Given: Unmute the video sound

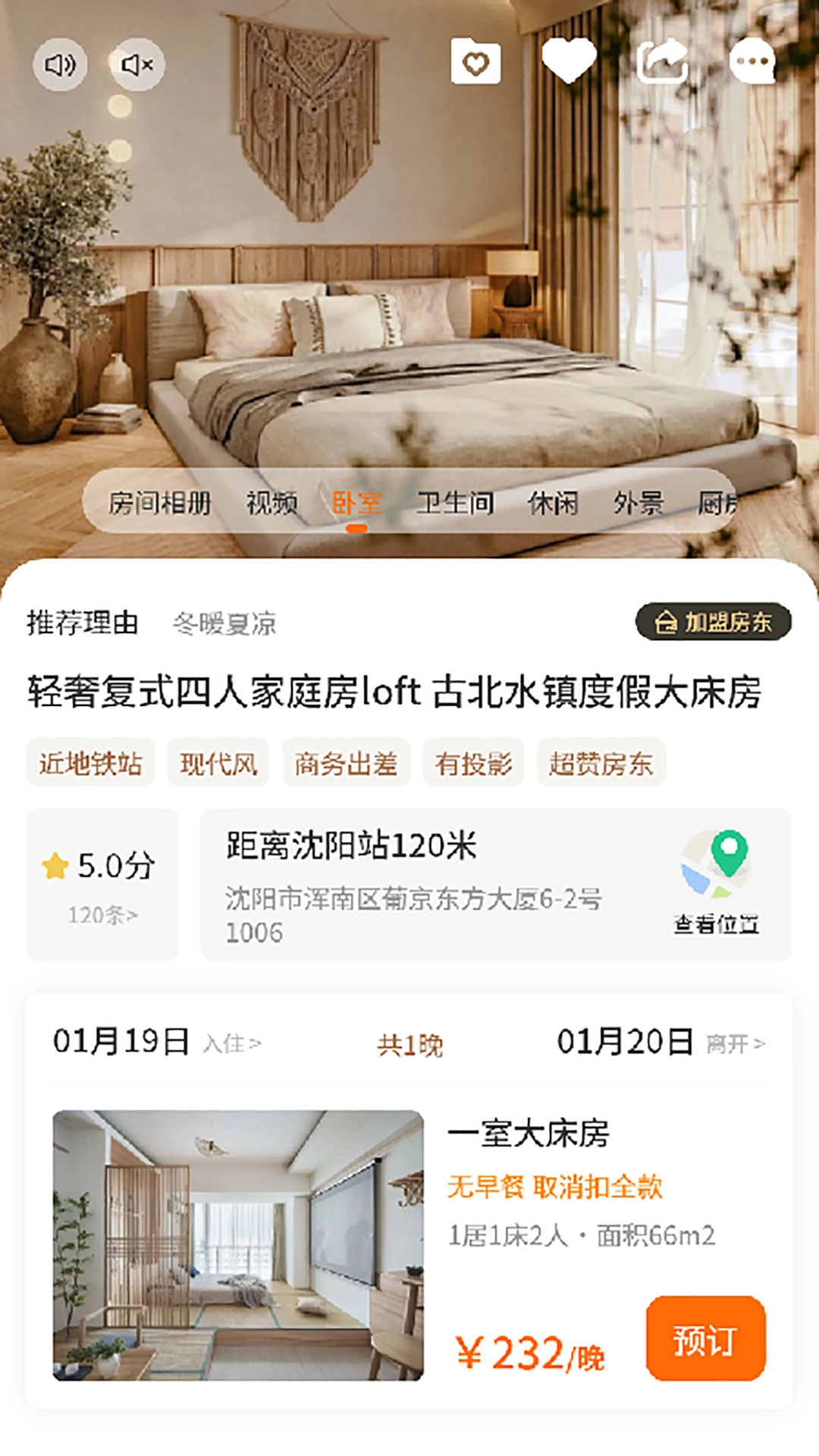Looking at the screenshot, I should [61, 64].
